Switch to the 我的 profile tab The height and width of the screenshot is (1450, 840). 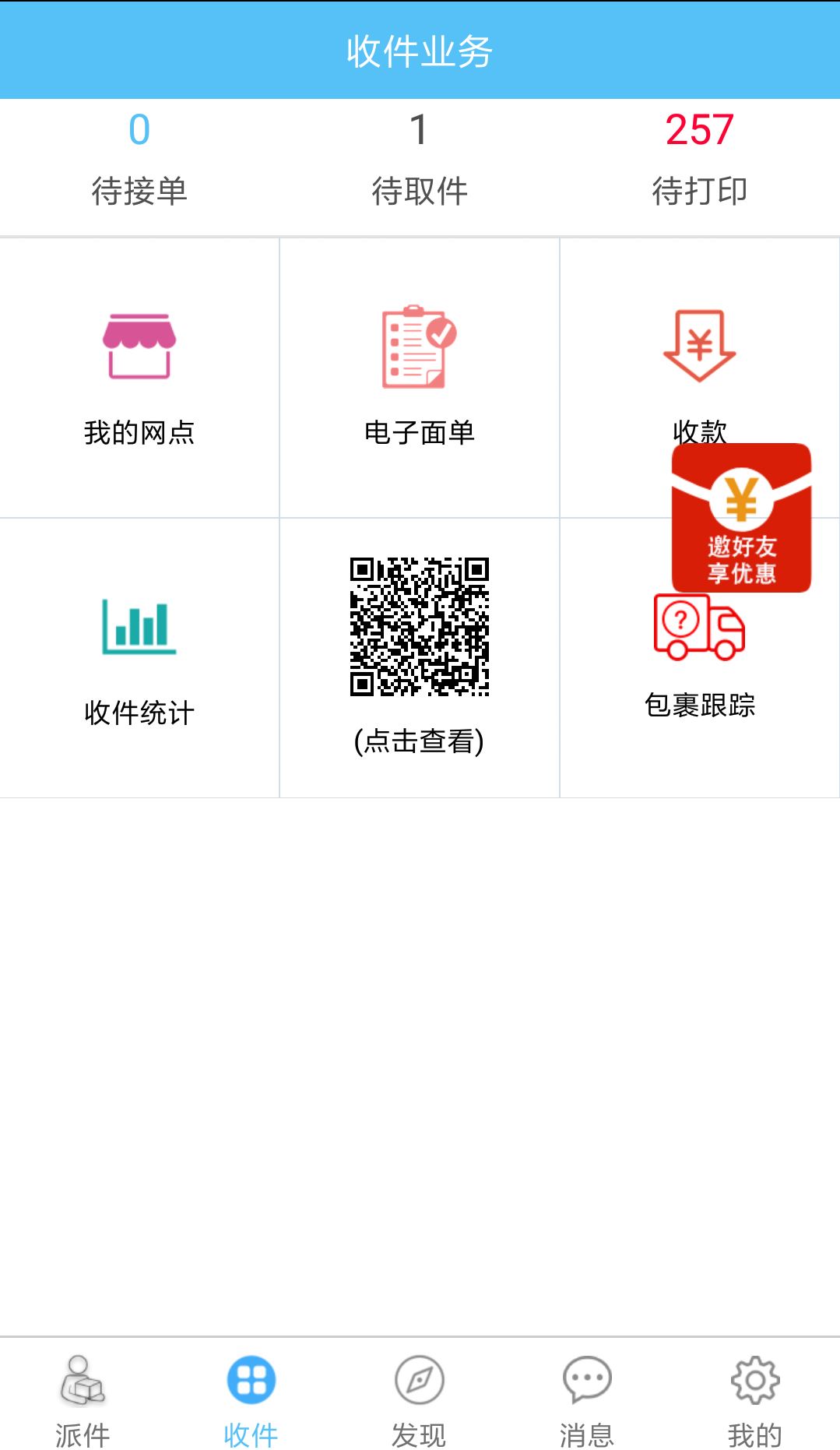tap(754, 1398)
